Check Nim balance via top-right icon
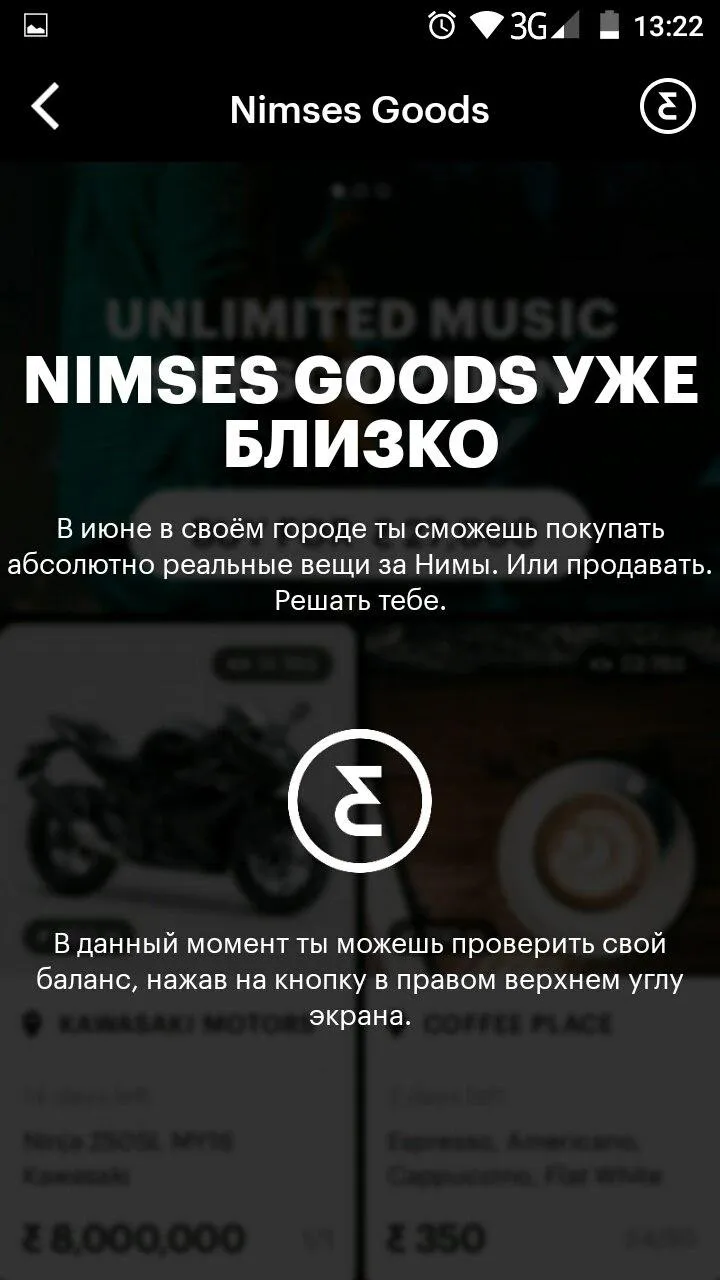Viewport: 720px width, 1280px height. (x=667, y=108)
